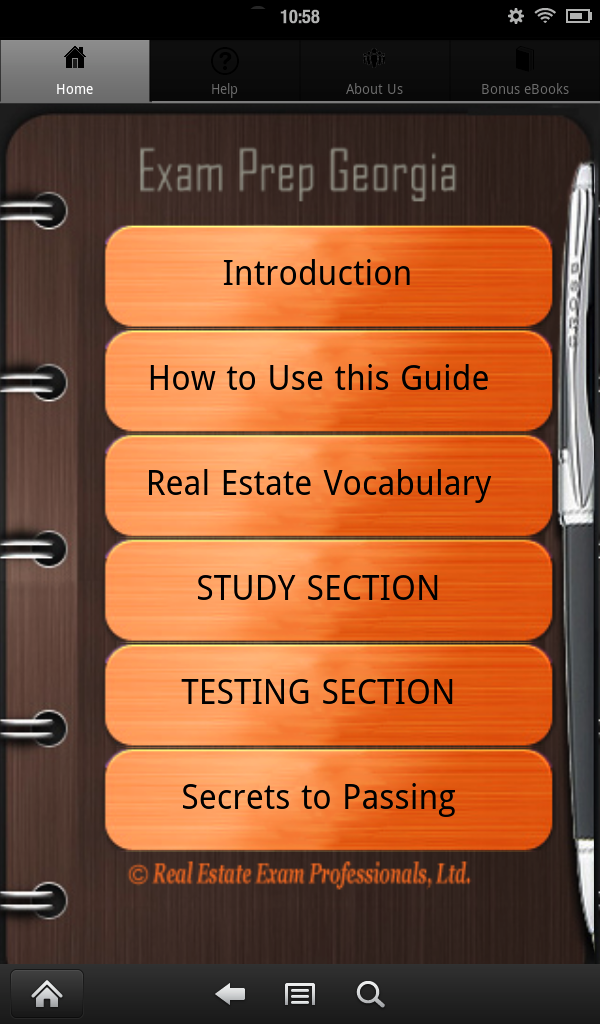This screenshot has width=600, height=1024.
Task: Switch to the Help tab
Action: (x=224, y=72)
